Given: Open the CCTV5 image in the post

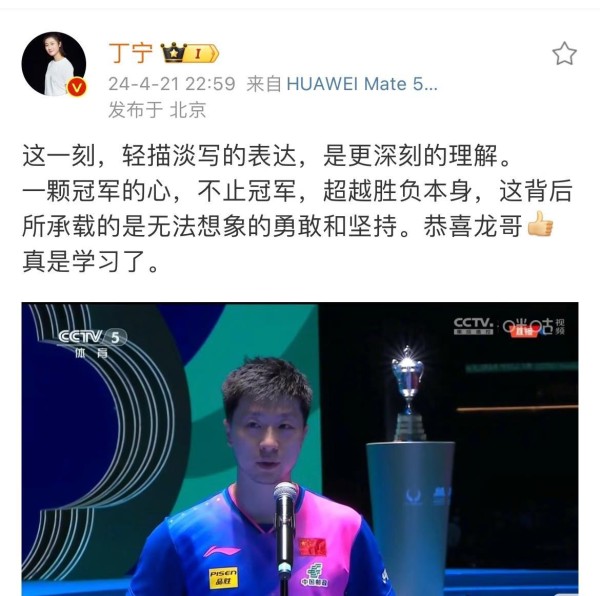Looking at the screenshot, I should point(300,448).
